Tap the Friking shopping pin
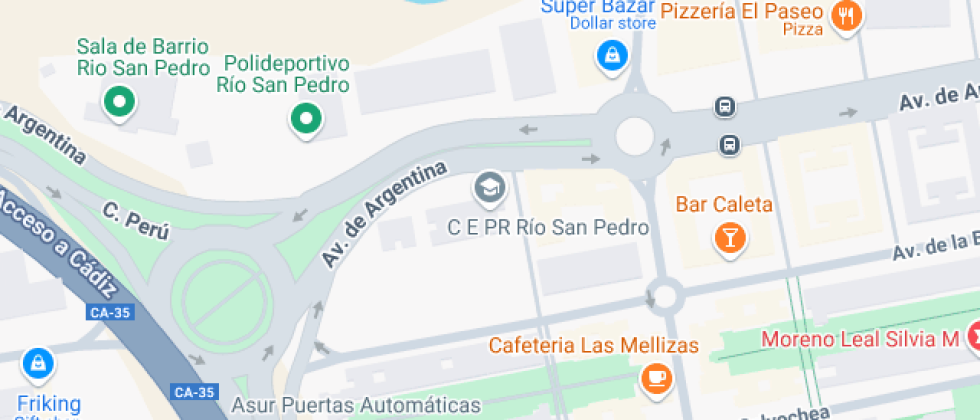Viewport: 980px width, 420px height. pos(37,361)
